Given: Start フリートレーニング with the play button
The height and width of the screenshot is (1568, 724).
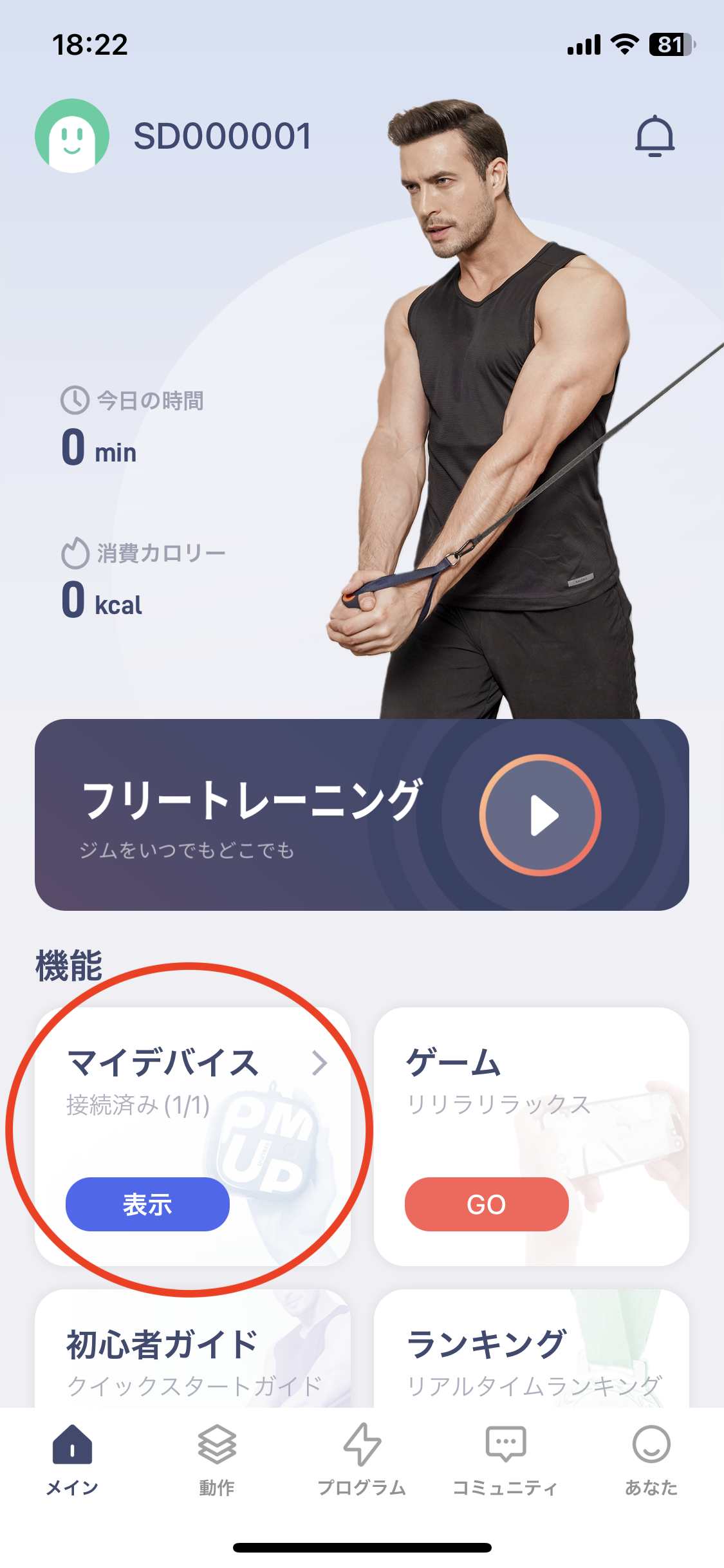Looking at the screenshot, I should (541, 815).
